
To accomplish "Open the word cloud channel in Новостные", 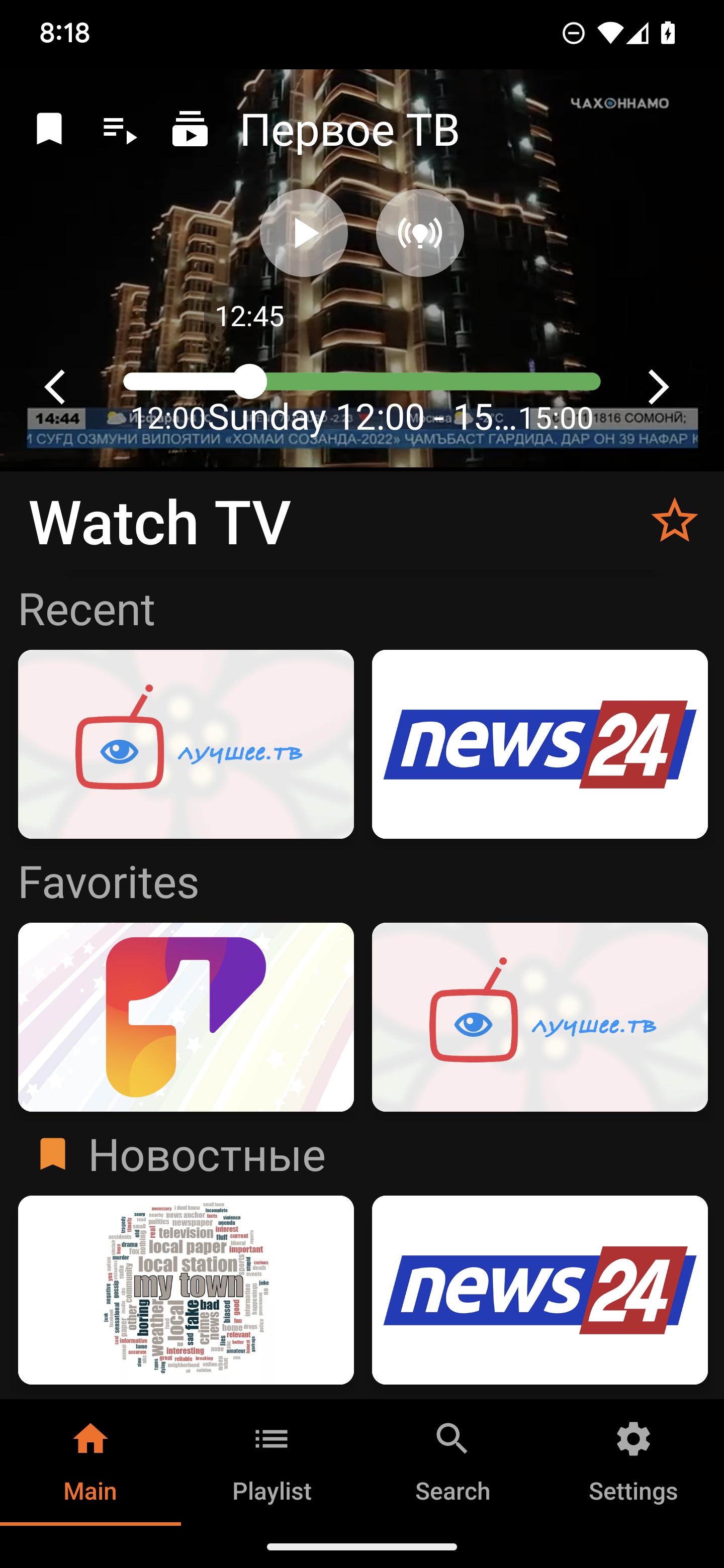I will (x=186, y=1289).
